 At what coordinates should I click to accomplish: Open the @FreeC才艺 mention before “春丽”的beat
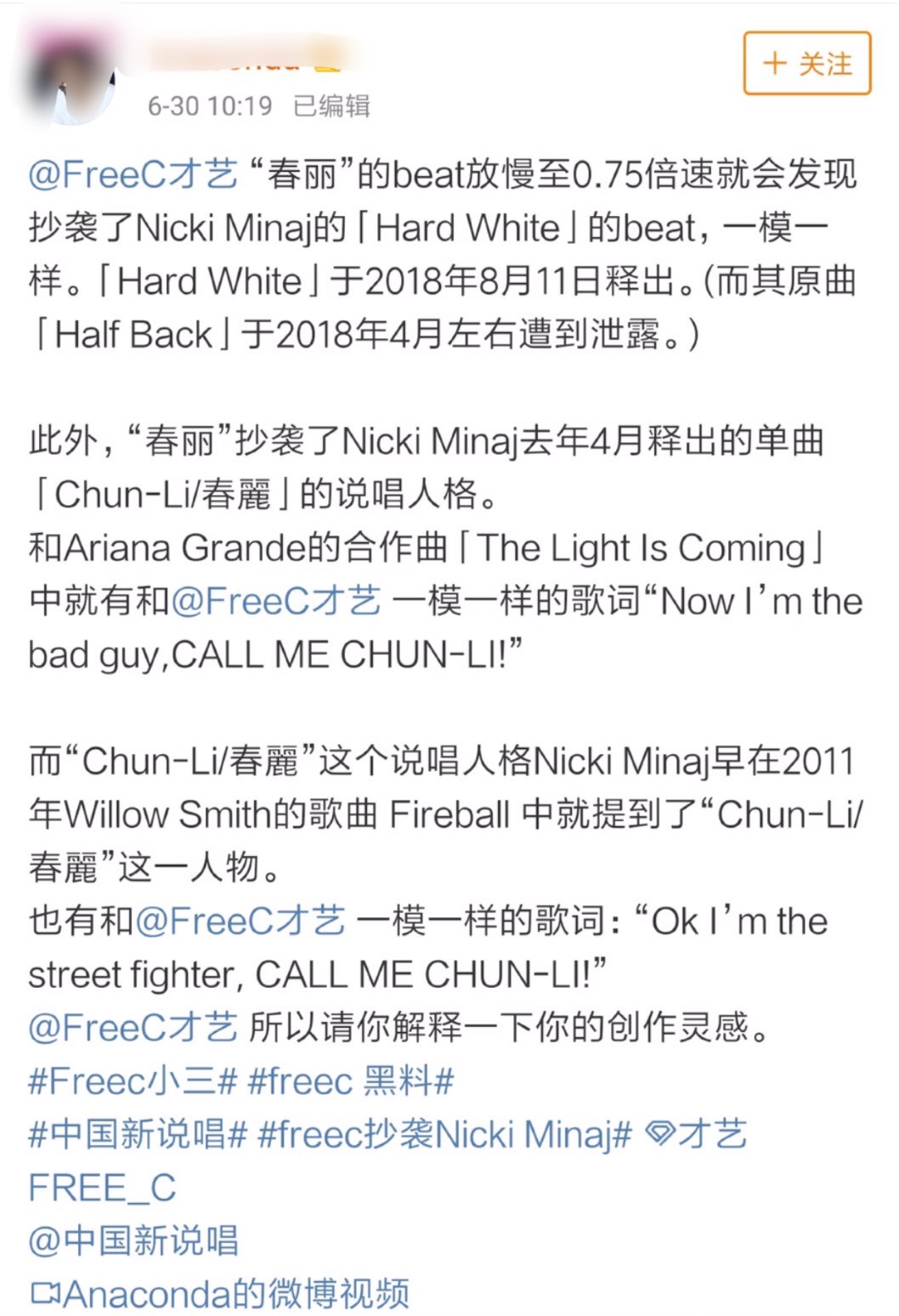[133, 174]
